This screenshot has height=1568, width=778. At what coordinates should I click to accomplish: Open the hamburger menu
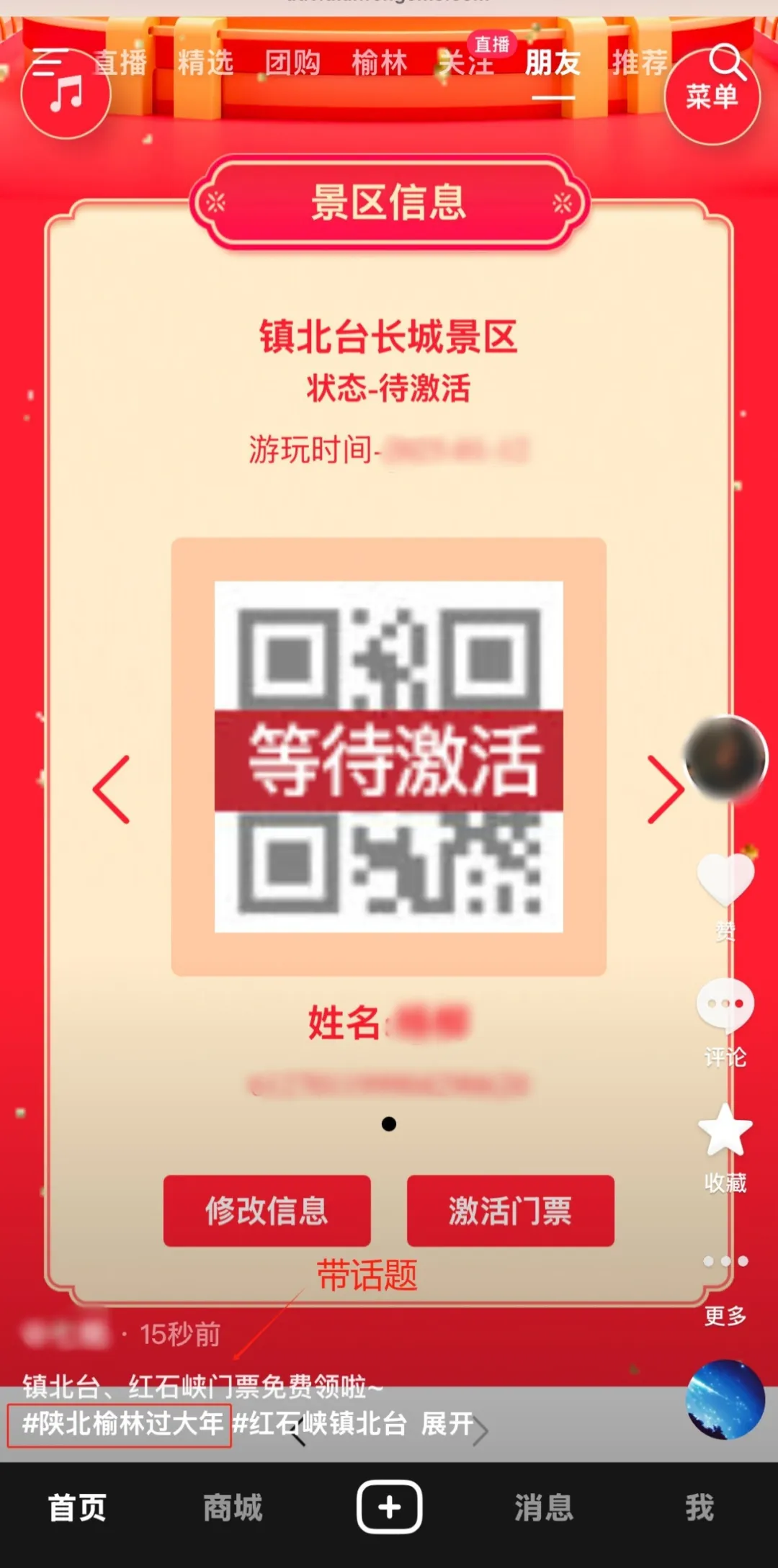[49, 62]
